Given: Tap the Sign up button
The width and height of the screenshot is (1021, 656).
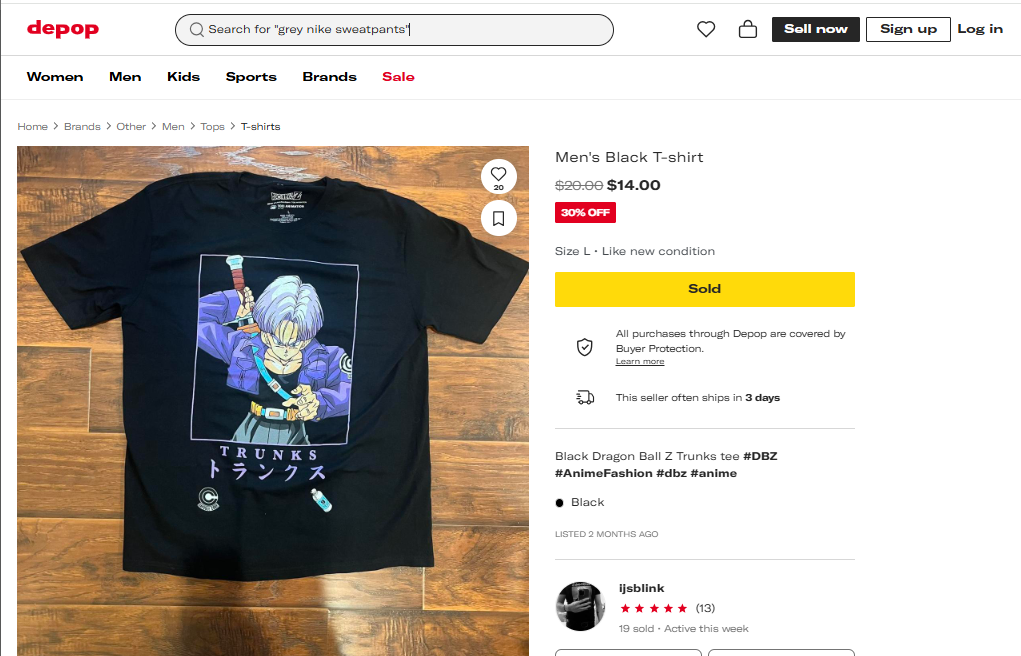Looking at the screenshot, I should (908, 29).
